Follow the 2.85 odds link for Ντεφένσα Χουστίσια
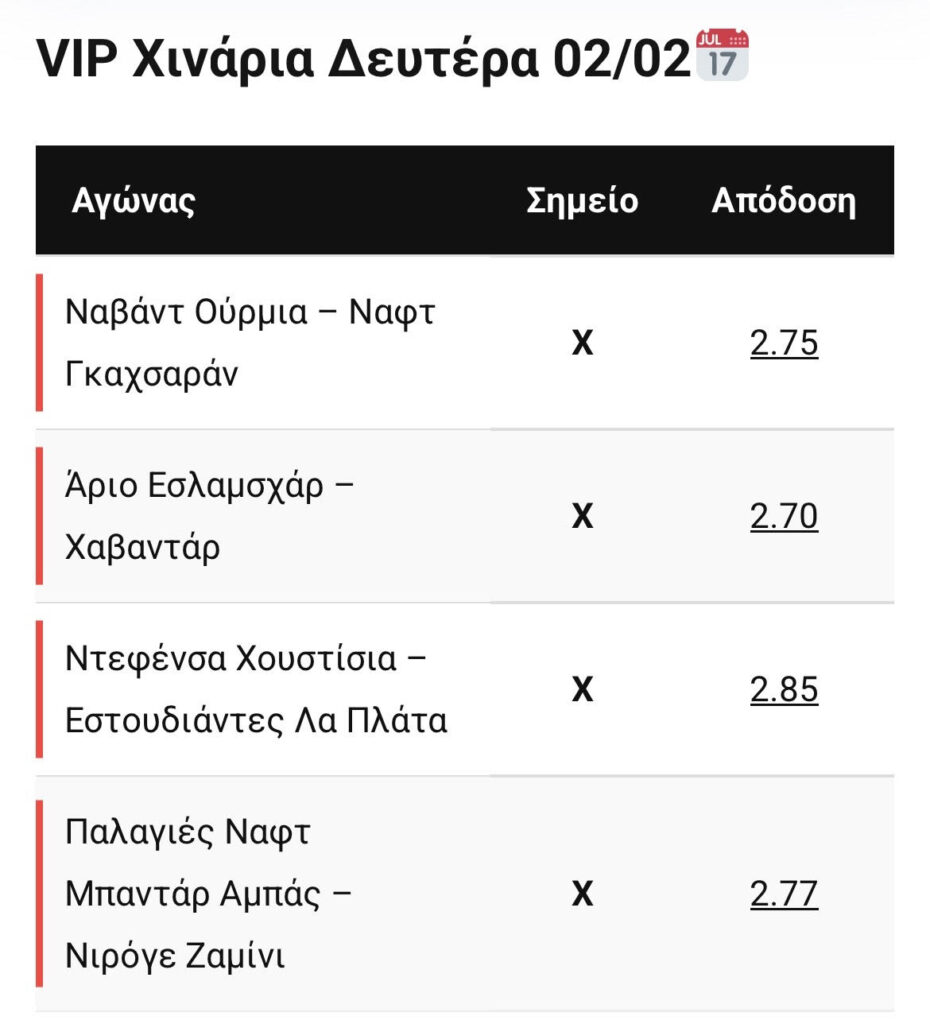 pos(783,690)
